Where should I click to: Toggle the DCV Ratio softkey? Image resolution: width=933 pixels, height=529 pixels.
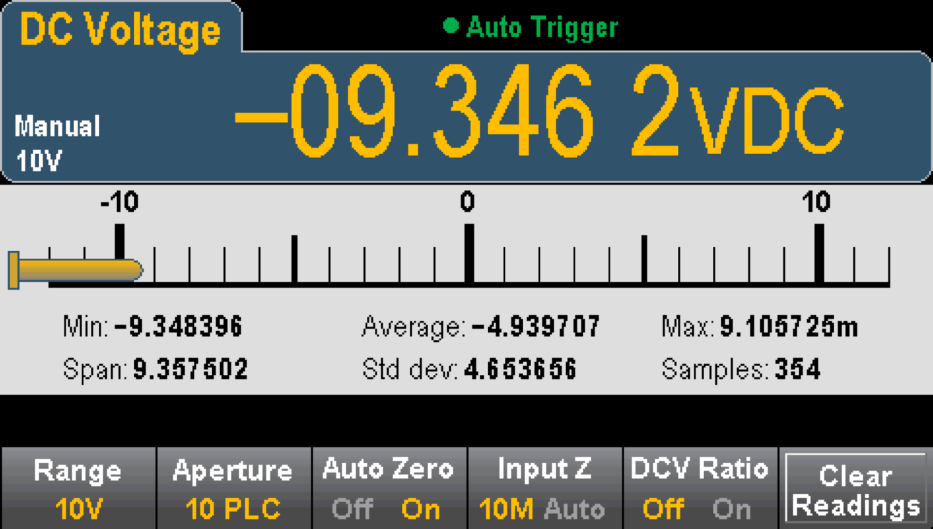coord(699,488)
